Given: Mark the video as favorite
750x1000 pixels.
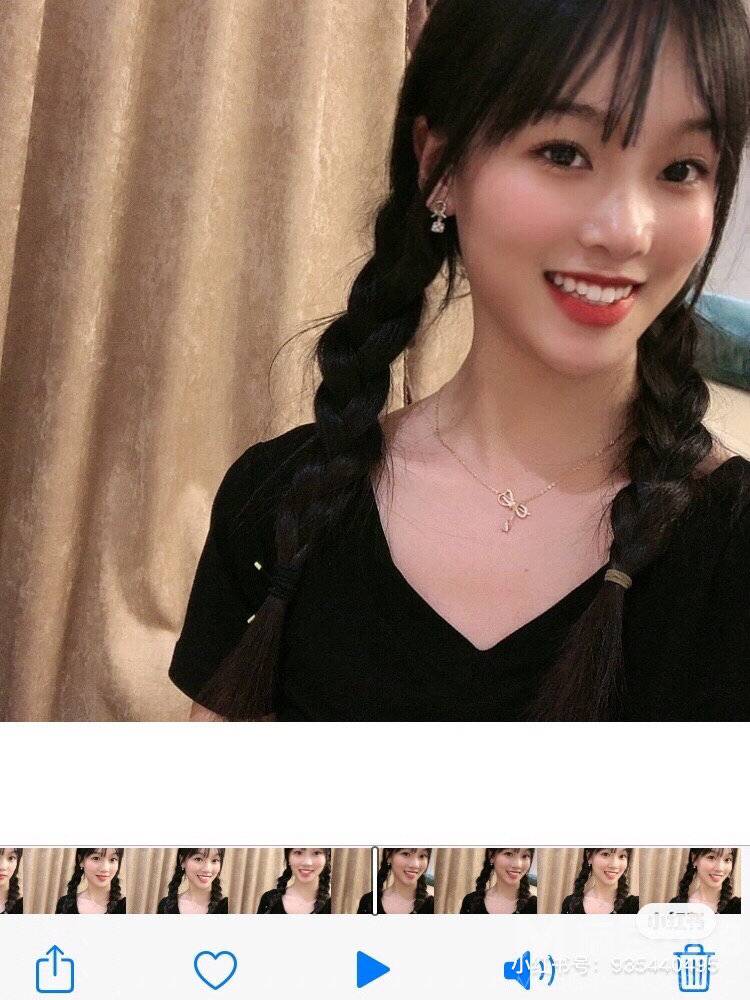Looking at the screenshot, I should click(x=214, y=969).
